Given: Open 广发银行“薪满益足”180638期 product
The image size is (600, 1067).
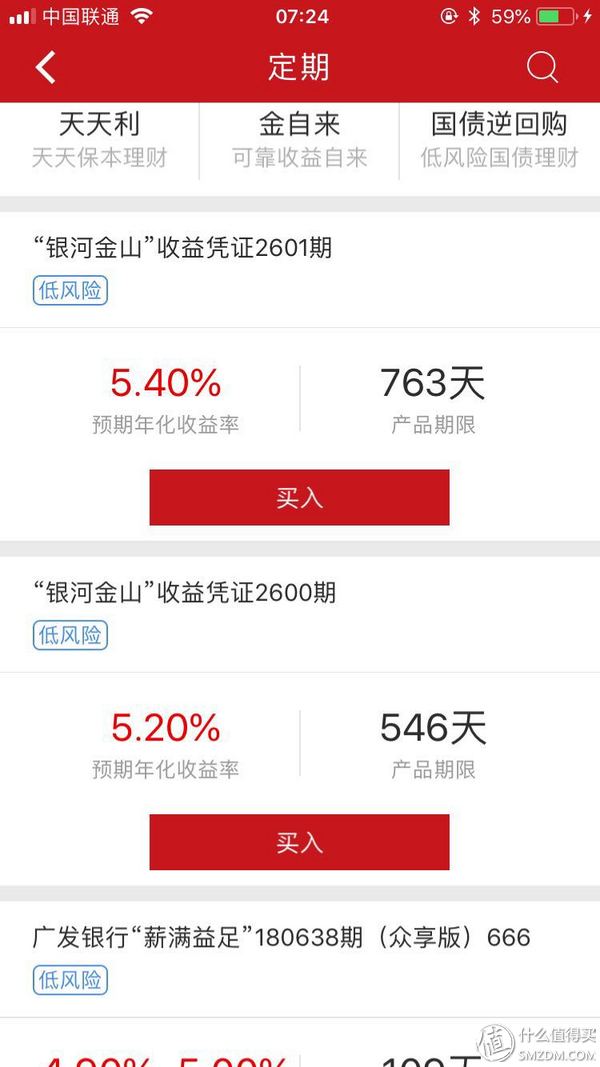Looking at the screenshot, I should point(281,938).
